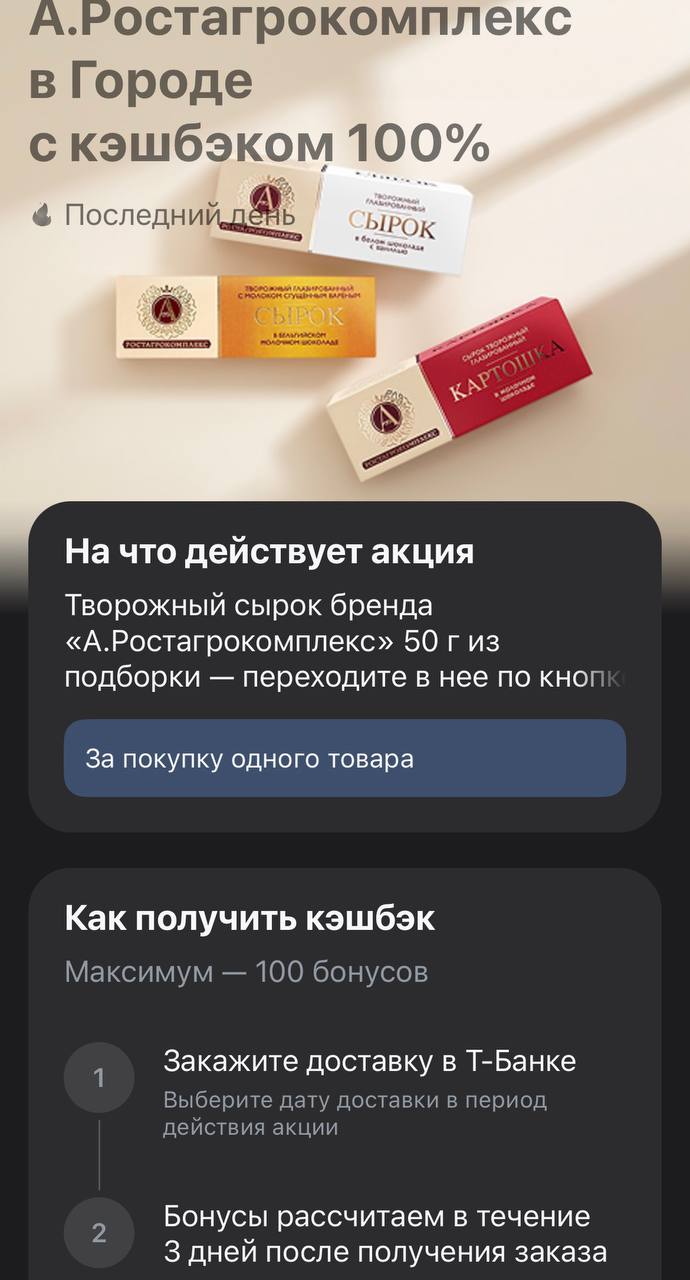Tap the «За покупку одного товара» button
Viewport: 690px width, 1280px height.
[x=344, y=758]
